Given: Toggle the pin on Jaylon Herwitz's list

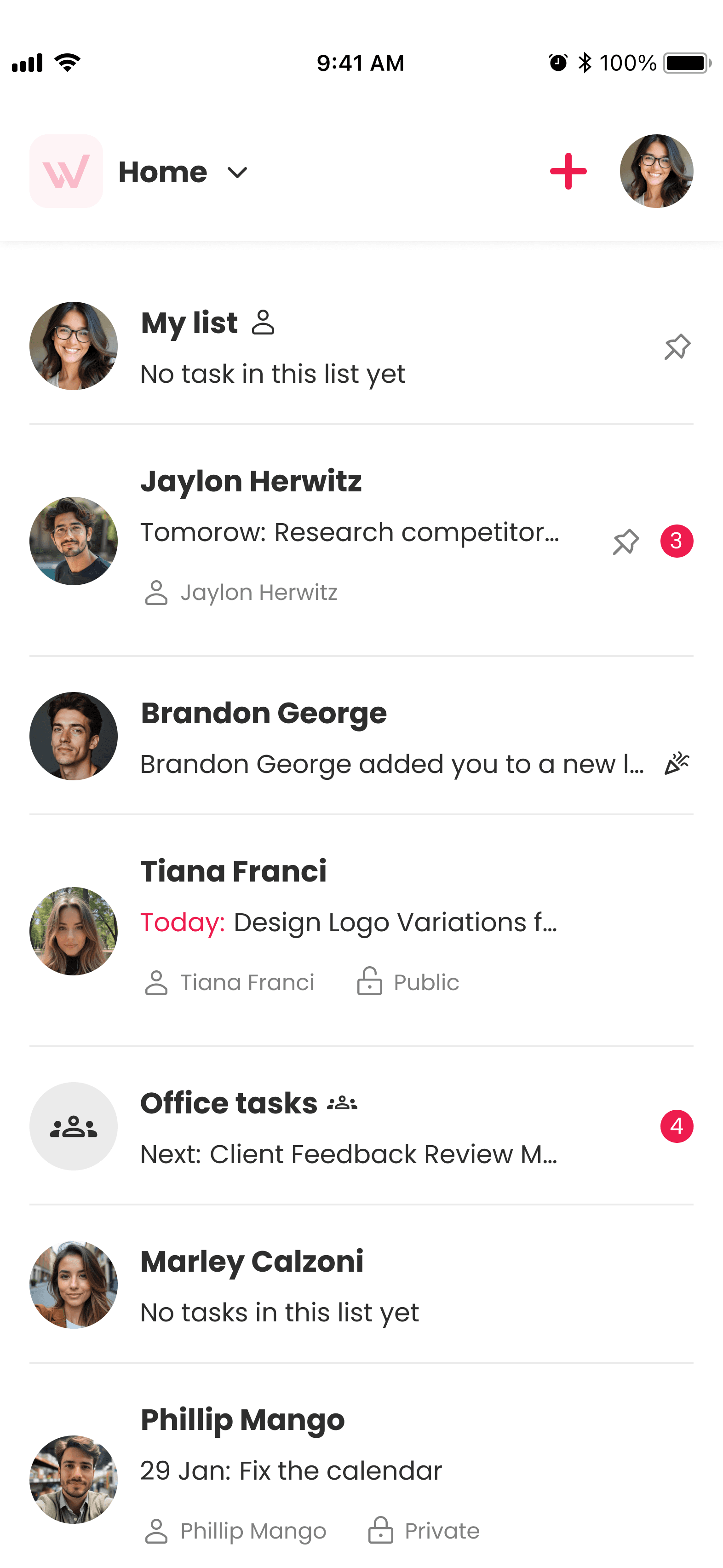Looking at the screenshot, I should pos(625,541).
